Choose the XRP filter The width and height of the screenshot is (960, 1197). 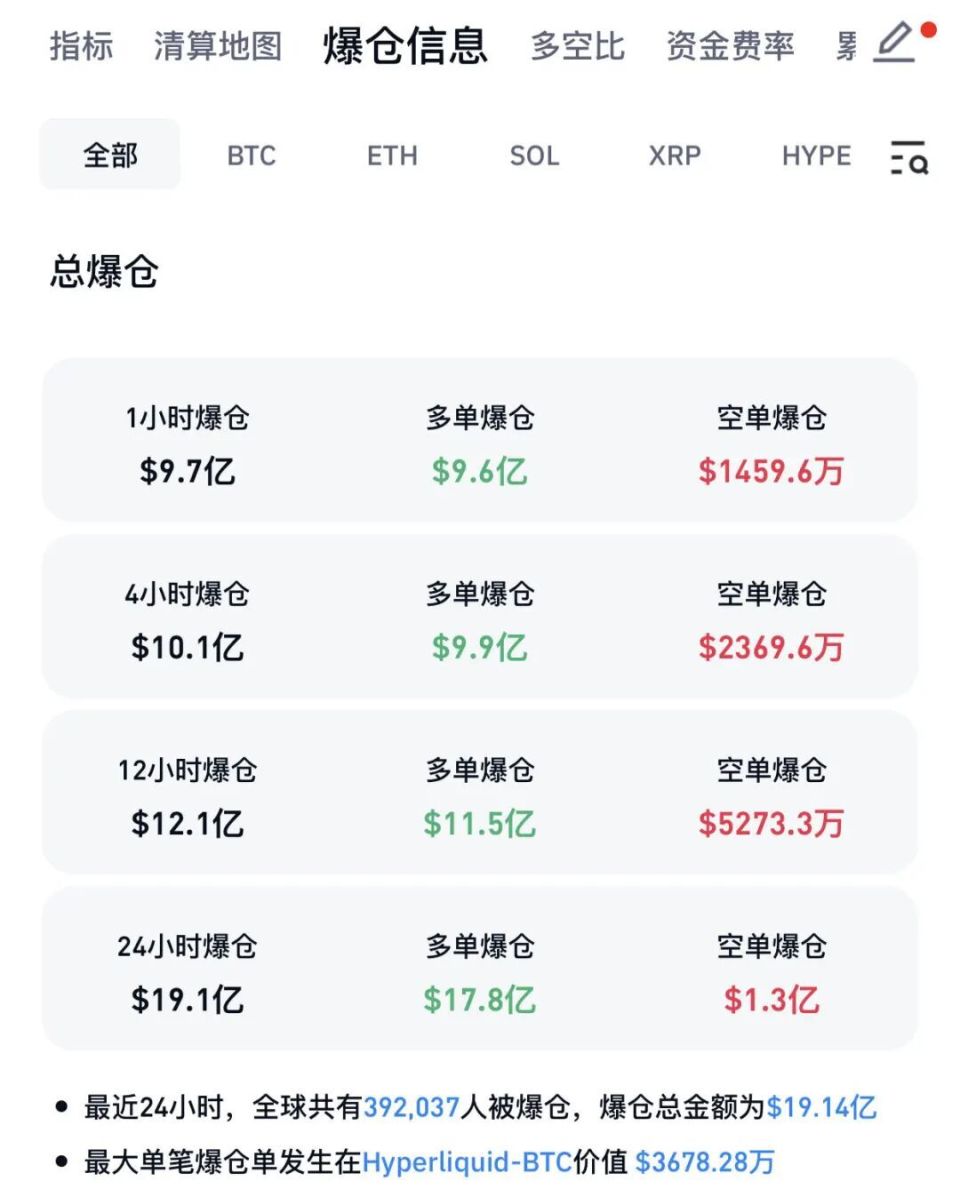pyautogui.click(x=676, y=156)
